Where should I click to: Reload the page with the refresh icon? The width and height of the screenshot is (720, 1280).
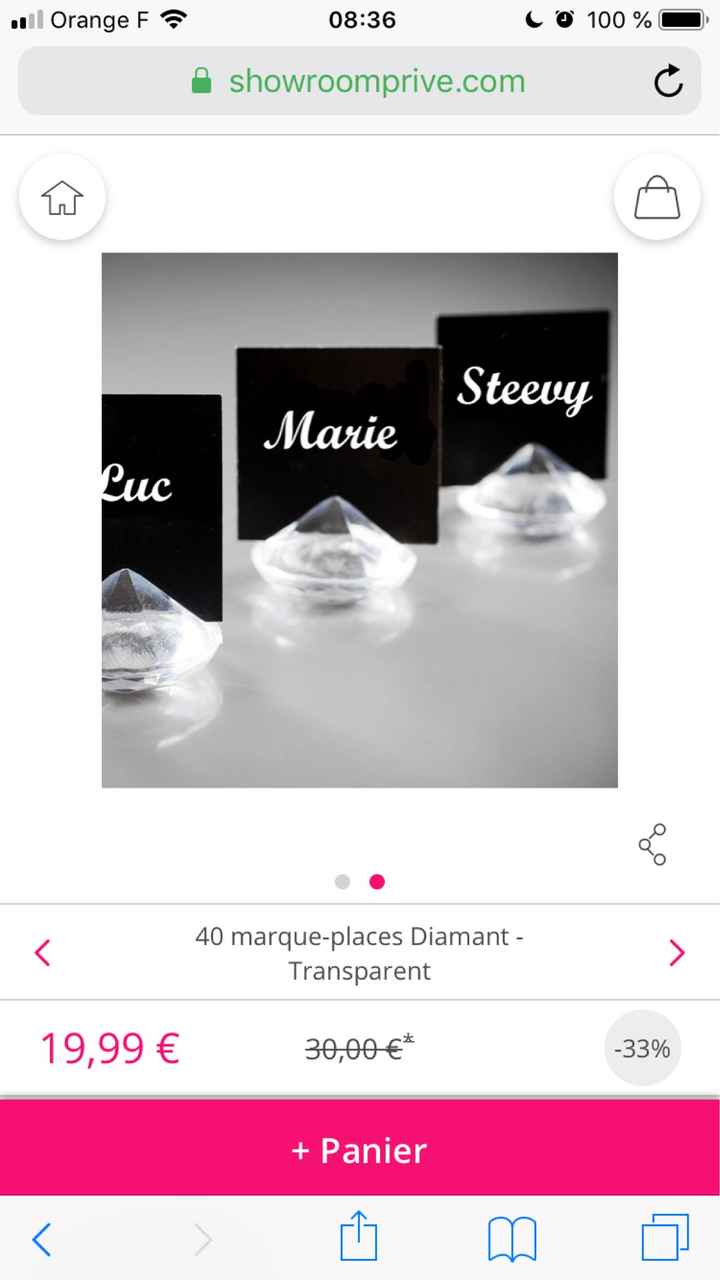pyautogui.click(x=668, y=81)
